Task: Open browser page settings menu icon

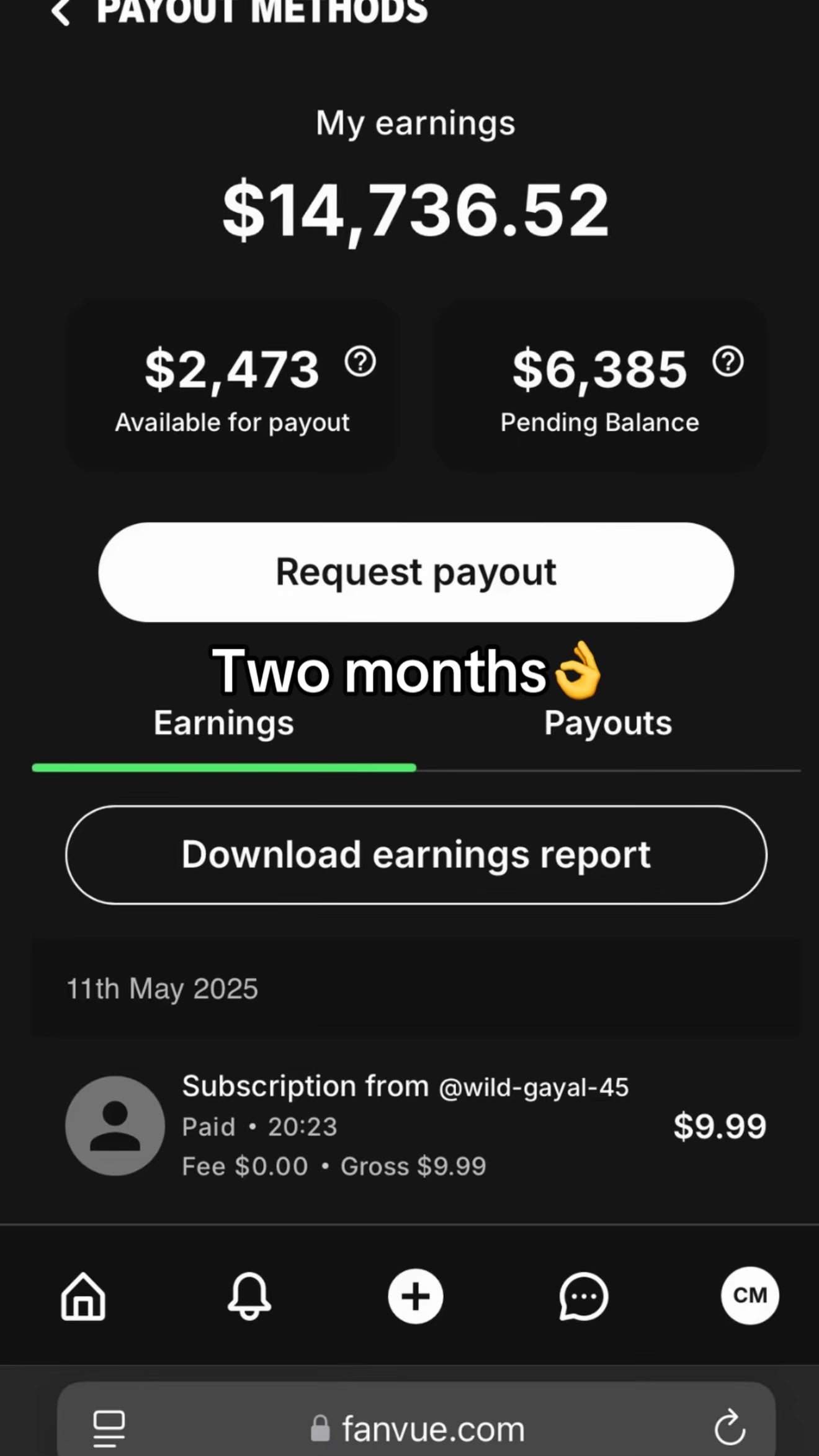Action: coord(109,1428)
